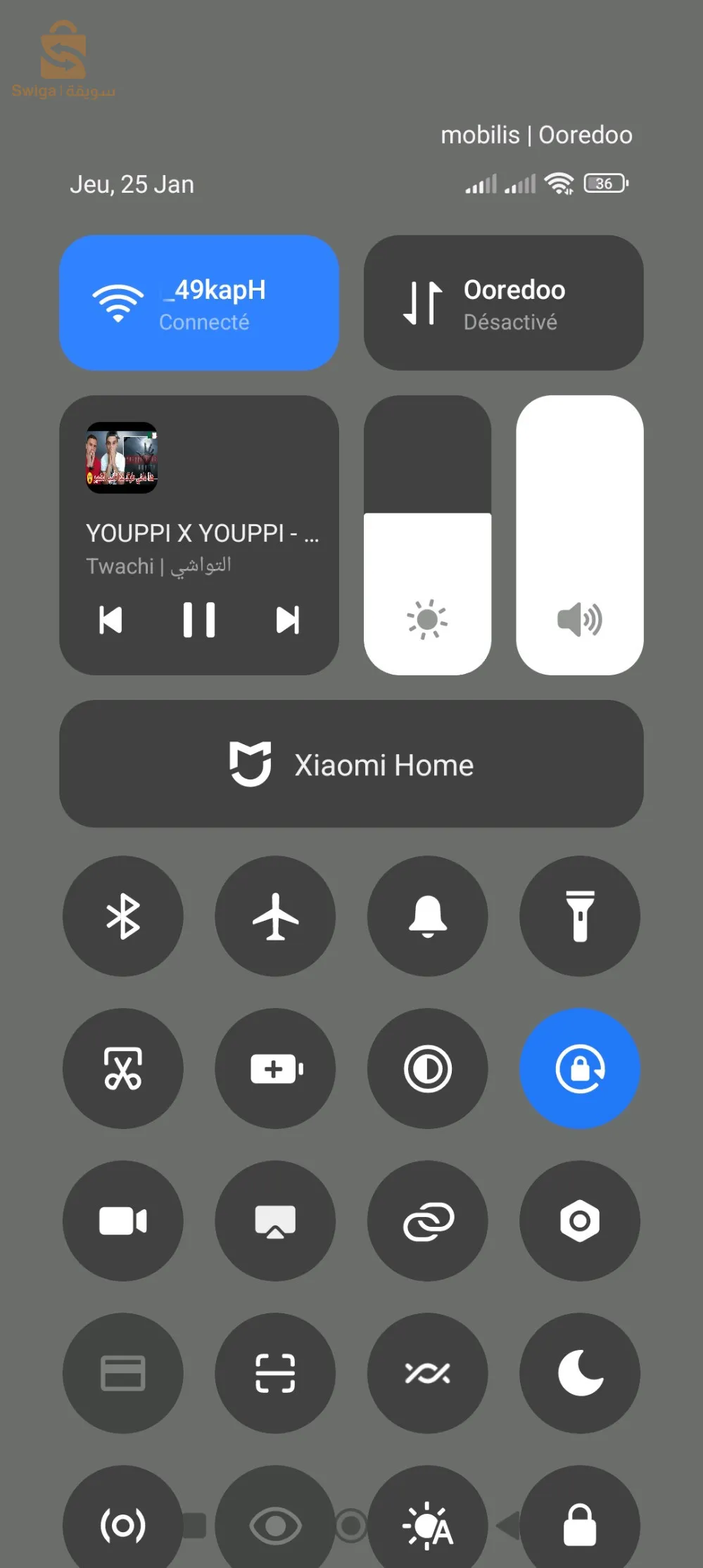Open the settings hexagon tile
This screenshot has width=703, height=1568.
579,1220
